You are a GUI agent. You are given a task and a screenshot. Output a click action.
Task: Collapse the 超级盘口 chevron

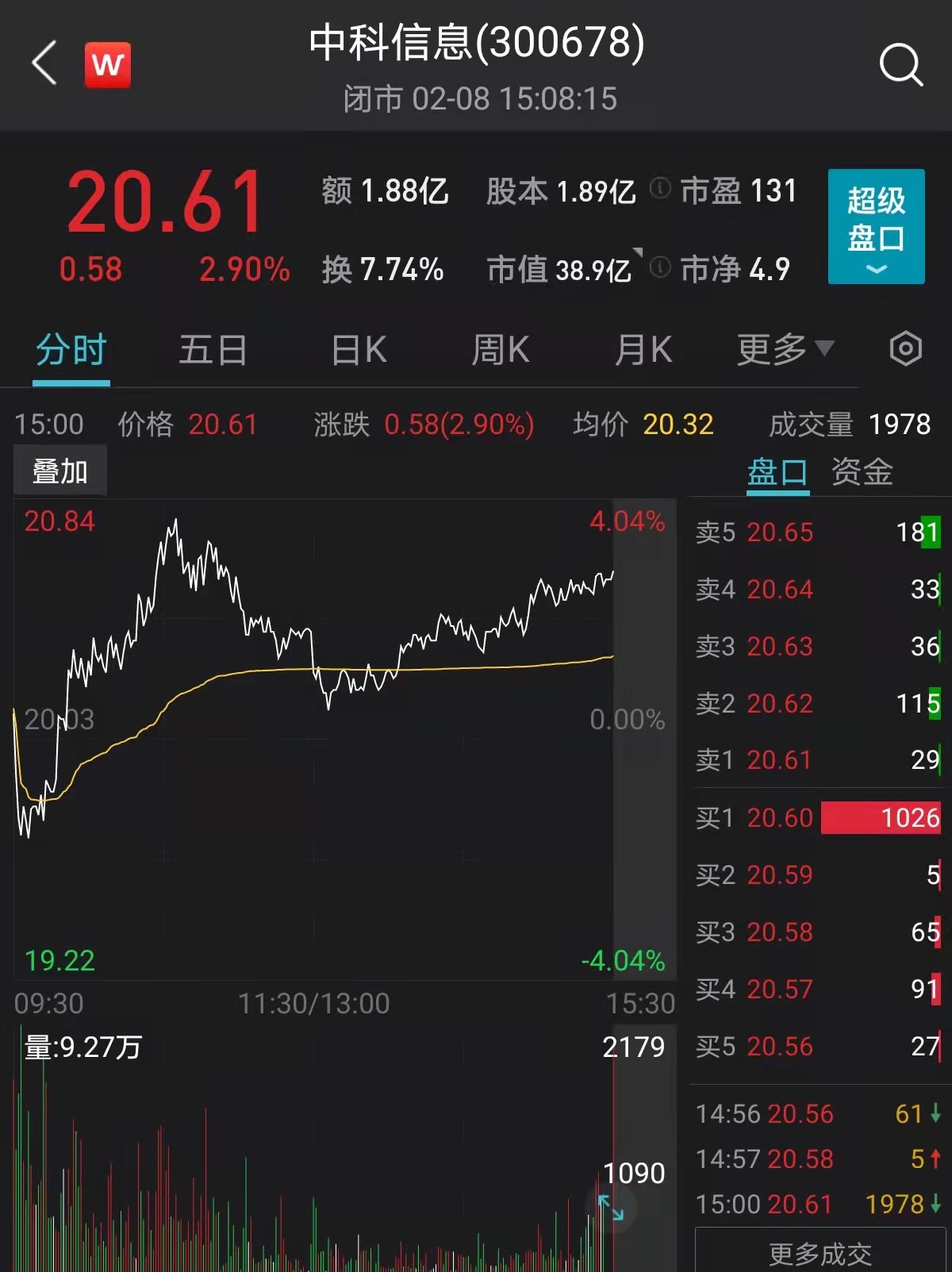pyautogui.click(x=876, y=268)
